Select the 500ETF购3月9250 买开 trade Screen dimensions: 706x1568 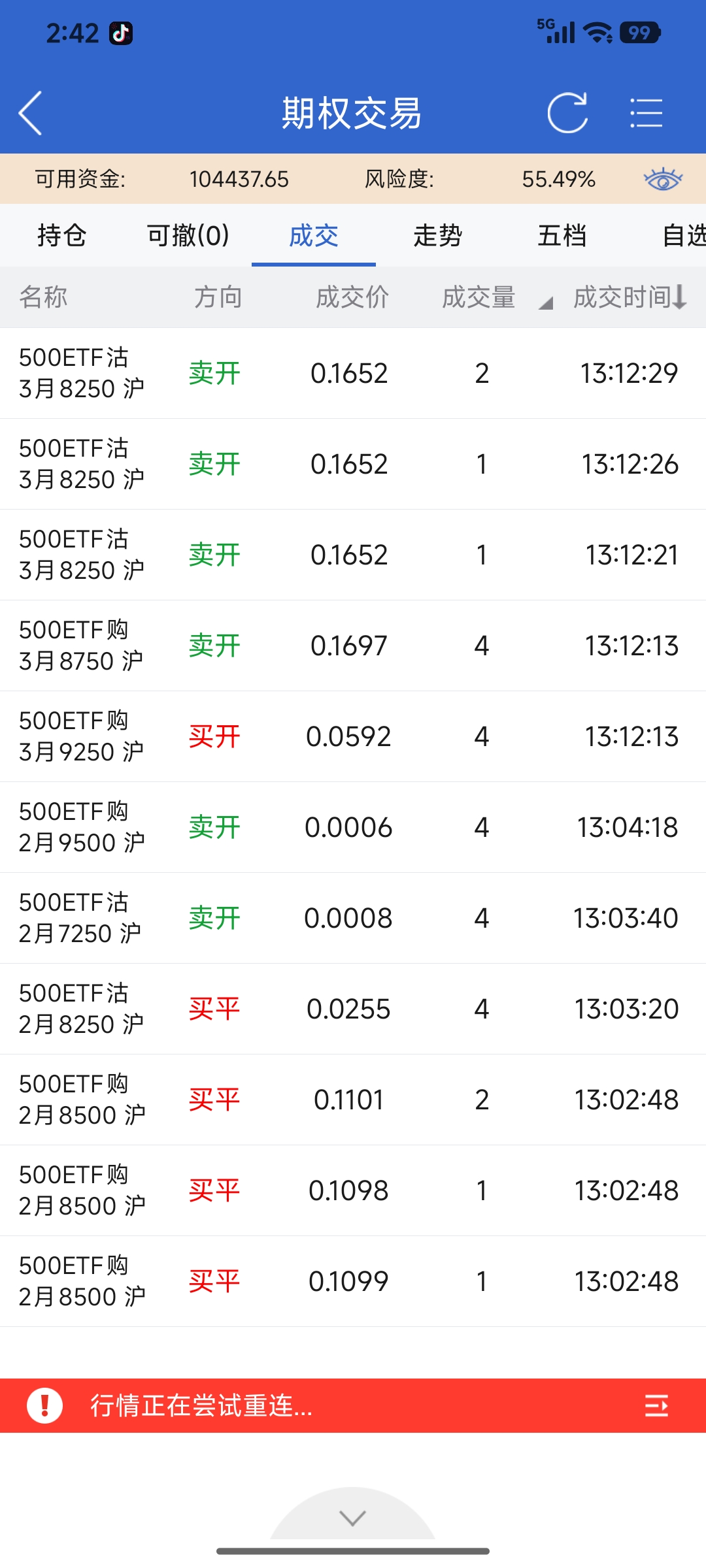click(353, 736)
